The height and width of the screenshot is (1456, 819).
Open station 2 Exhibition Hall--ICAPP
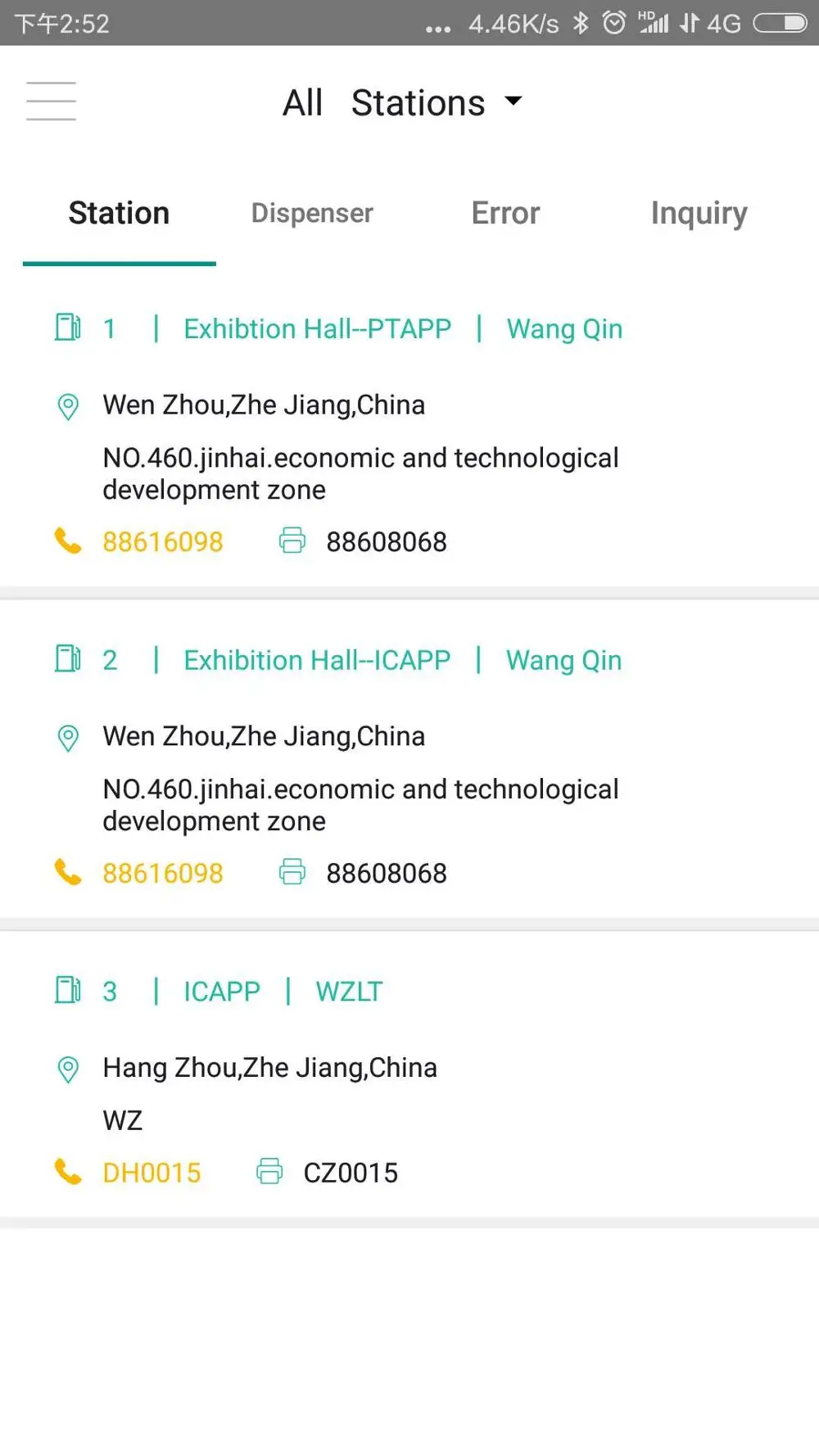pyautogui.click(x=317, y=661)
